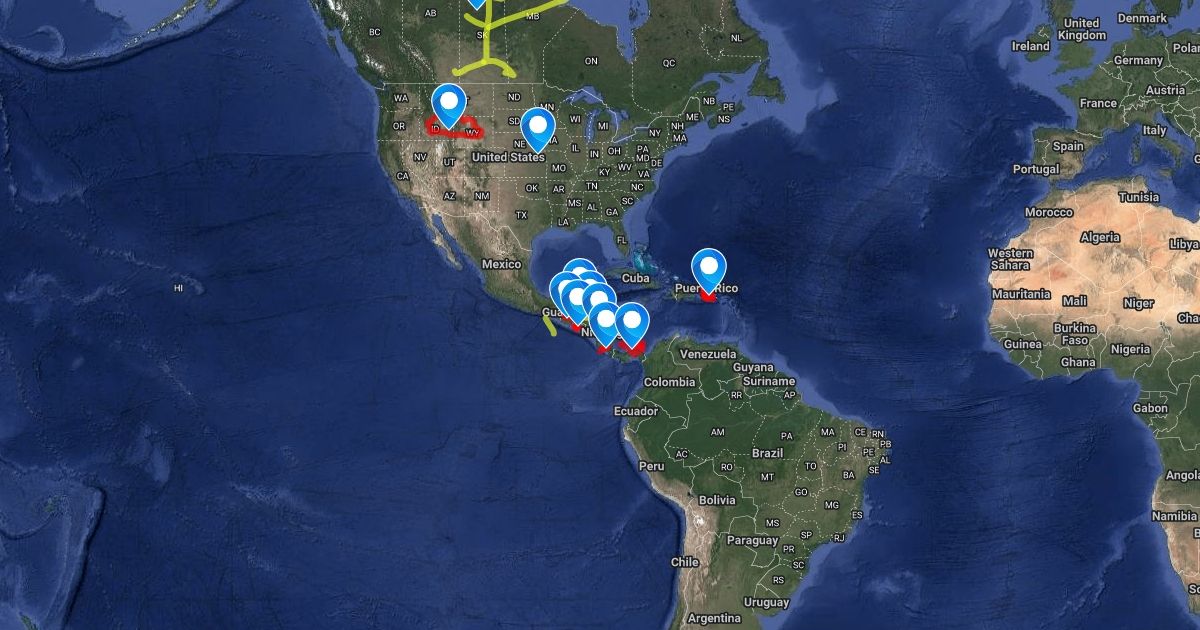Tap the marker at Puerto Rico
The width and height of the screenshot is (1200, 630).
(708, 268)
